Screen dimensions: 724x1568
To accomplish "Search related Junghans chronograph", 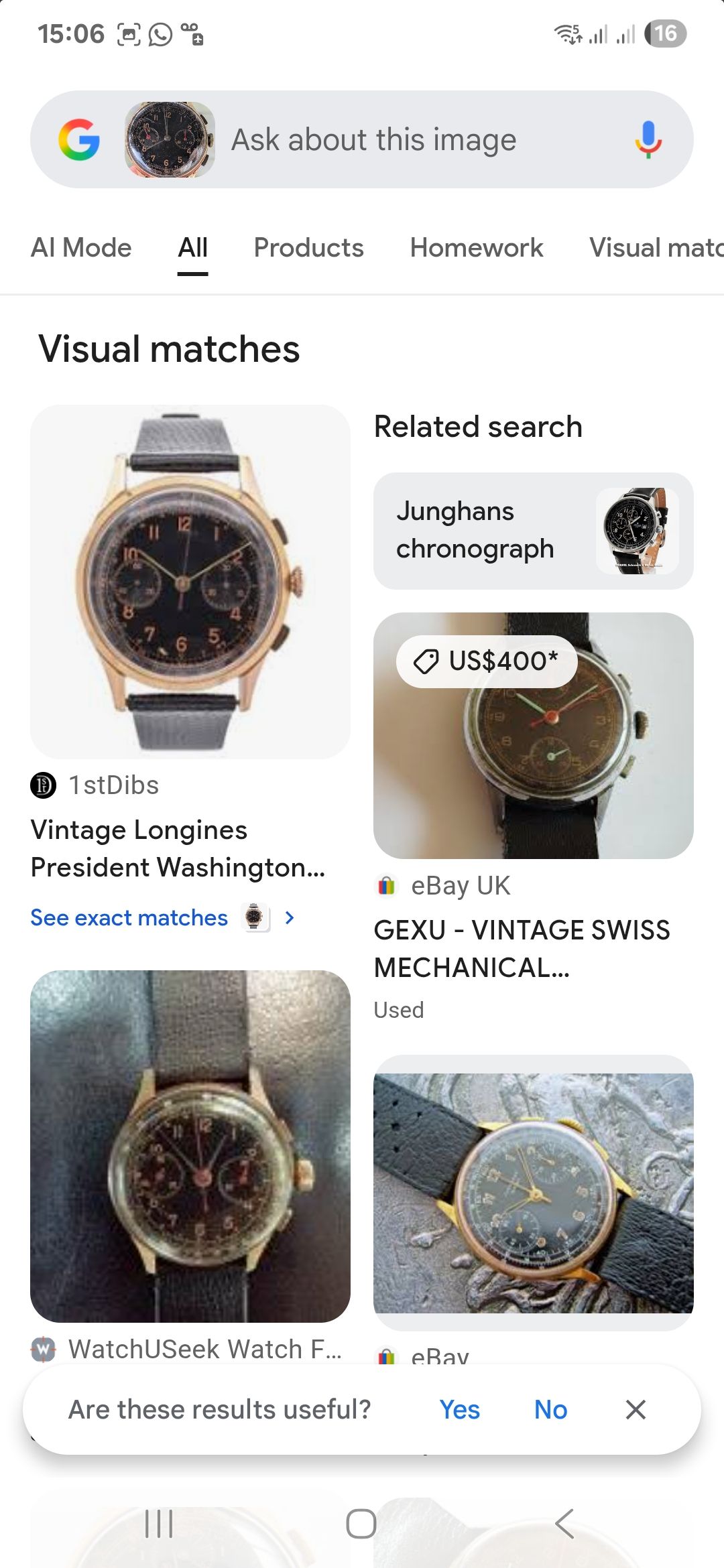I will (x=533, y=531).
